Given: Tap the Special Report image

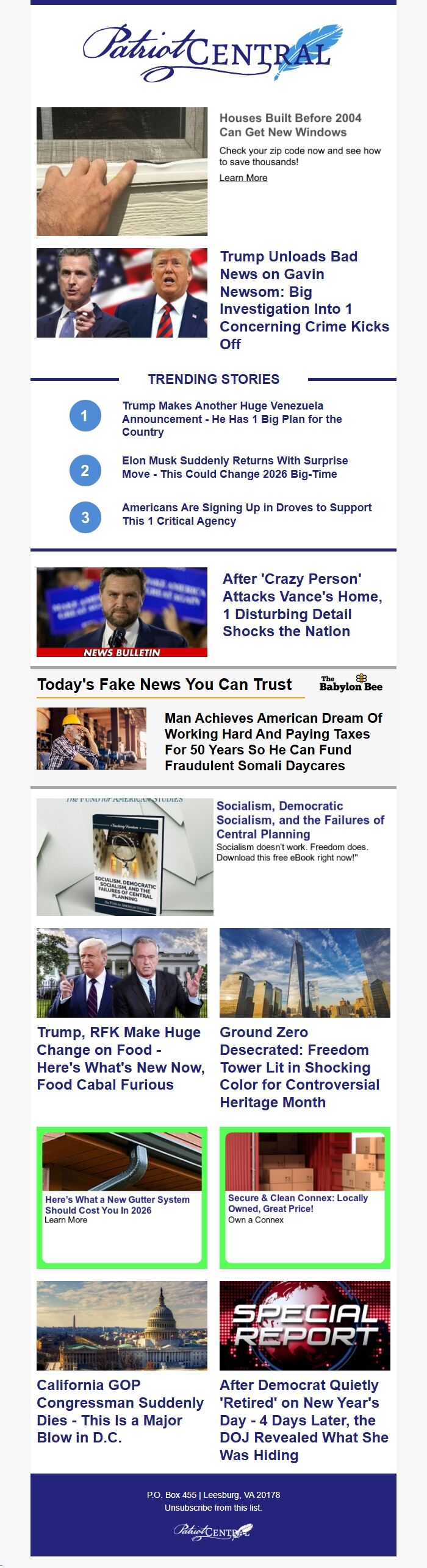Looking at the screenshot, I should (304, 1325).
